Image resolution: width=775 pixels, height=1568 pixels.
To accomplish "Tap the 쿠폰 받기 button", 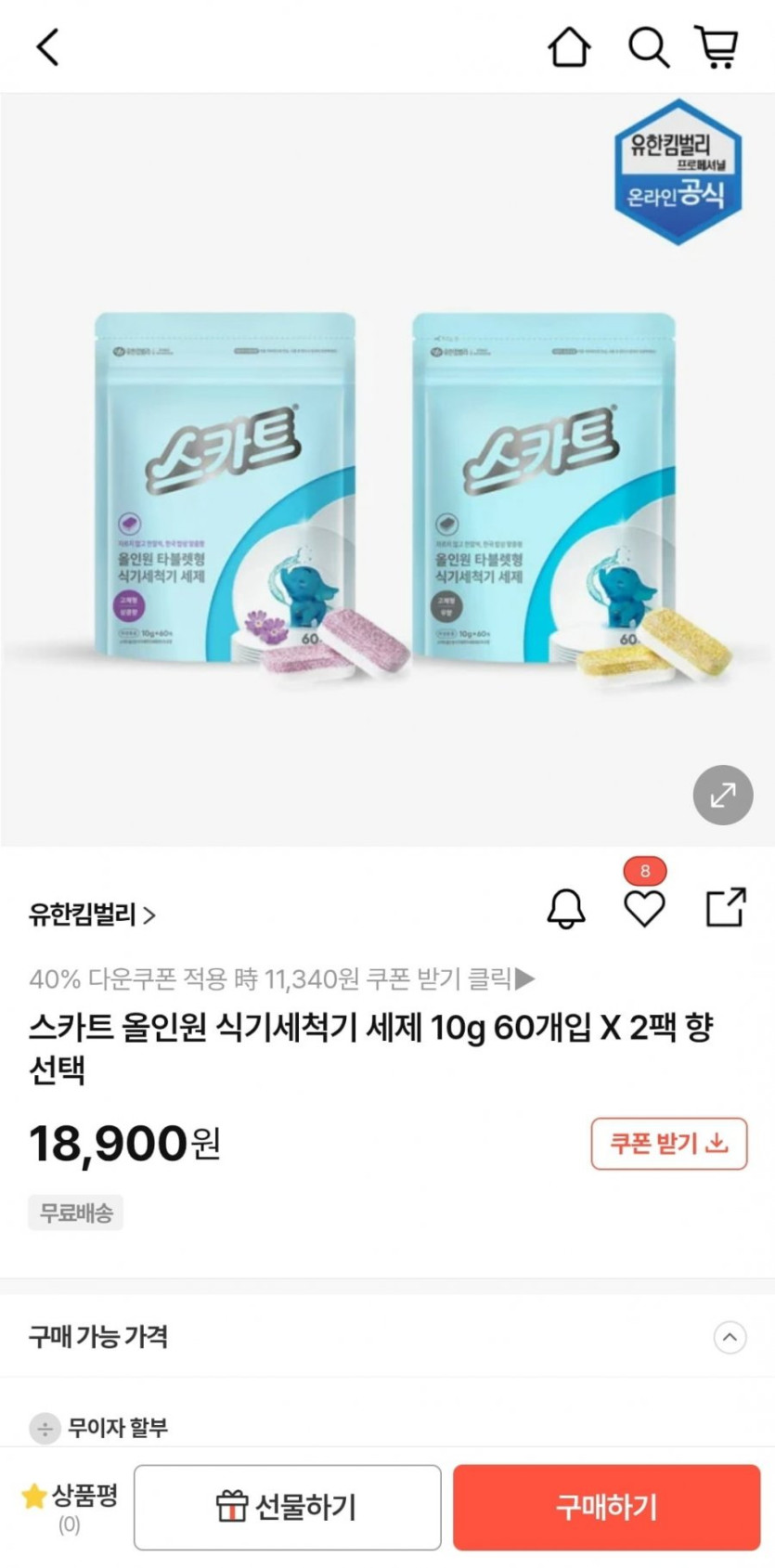I will (x=668, y=1144).
